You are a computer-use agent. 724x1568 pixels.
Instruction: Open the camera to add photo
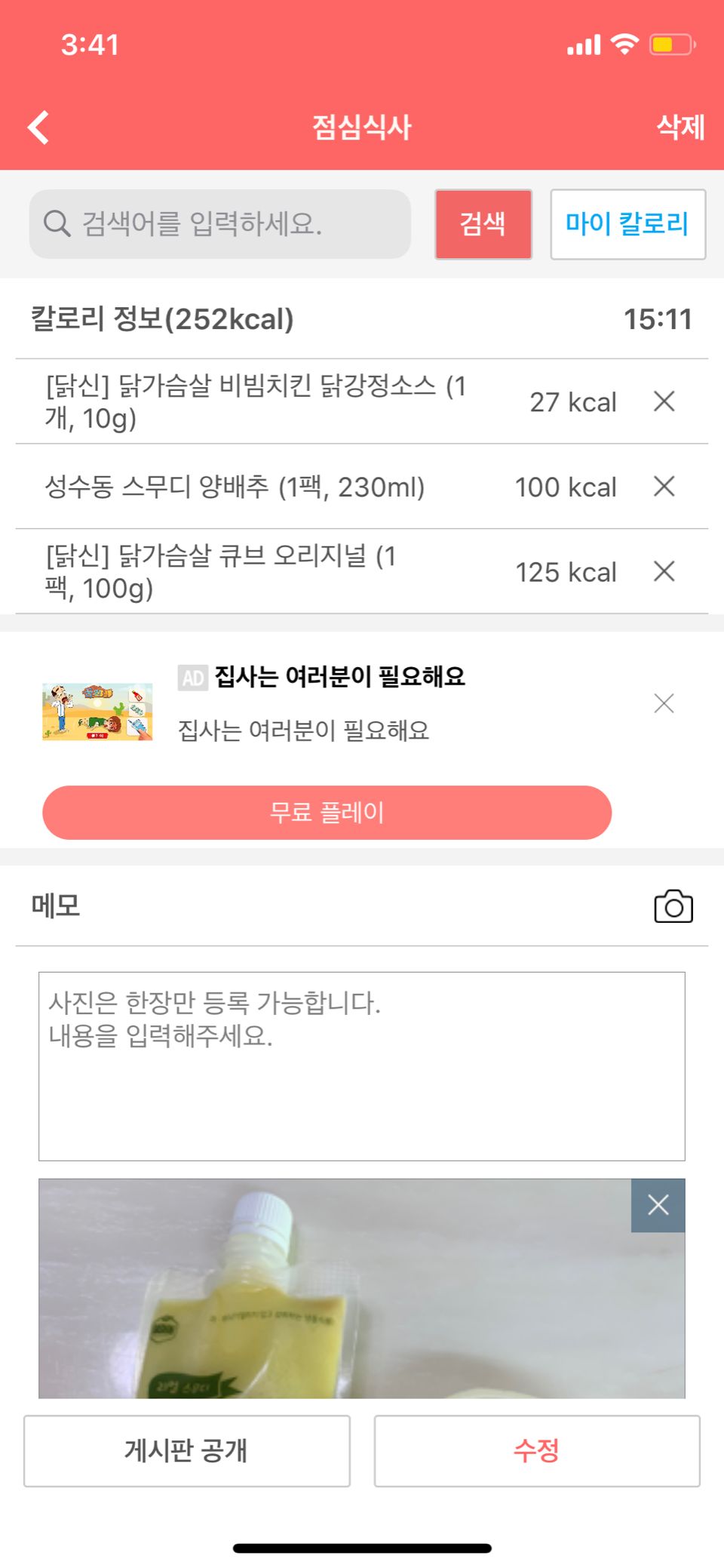[x=673, y=905]
